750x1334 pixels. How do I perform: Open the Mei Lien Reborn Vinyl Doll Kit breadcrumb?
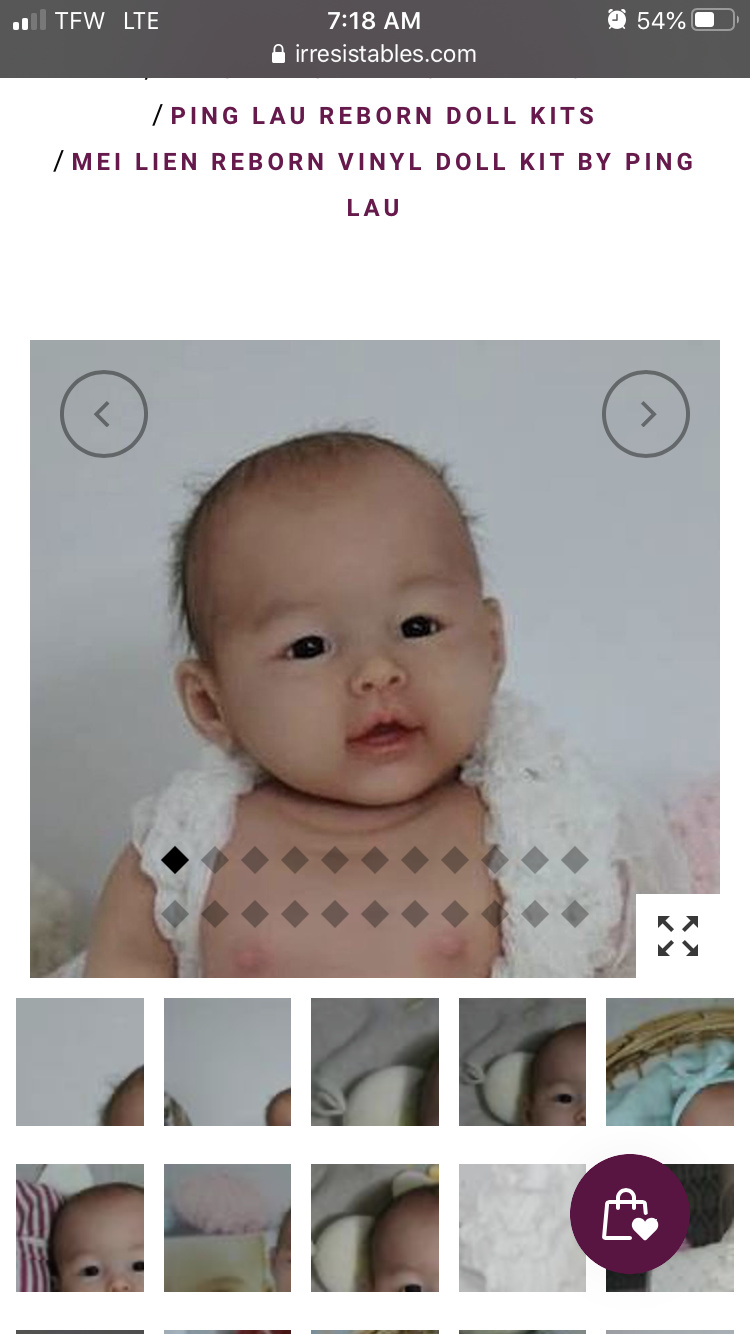(383, 184)
